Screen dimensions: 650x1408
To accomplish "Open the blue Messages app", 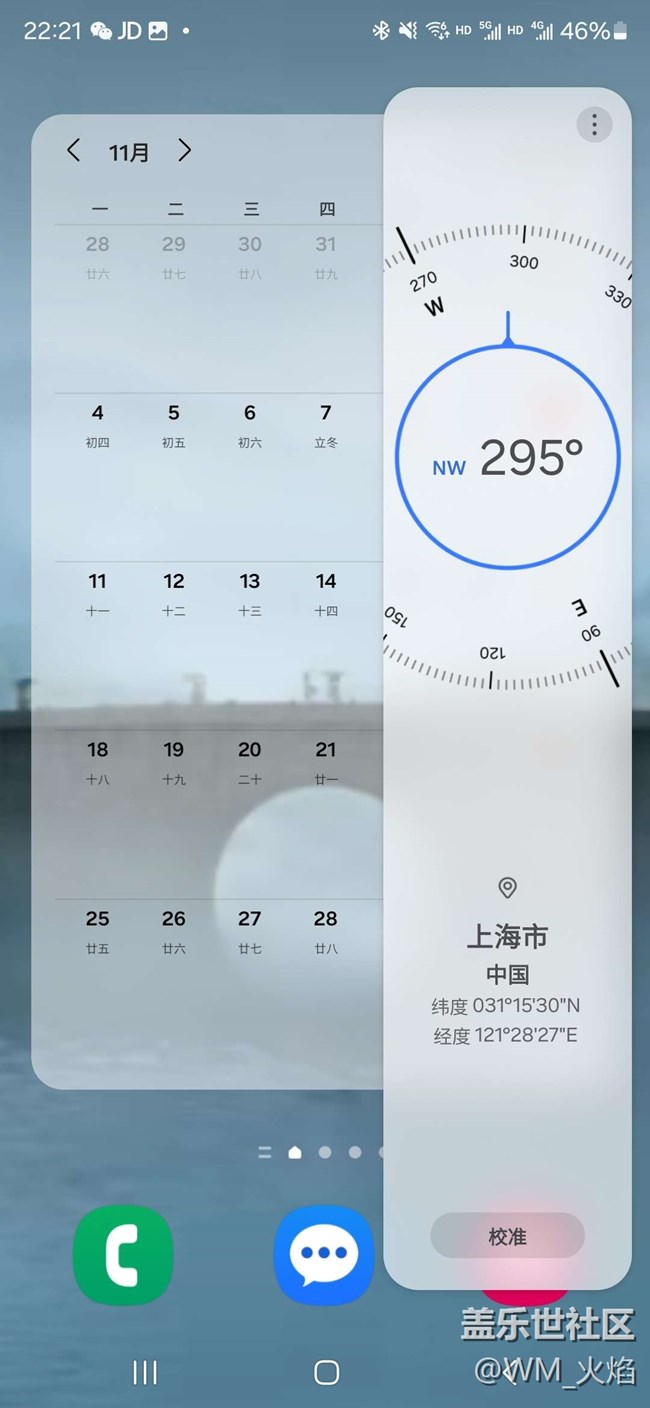I will coord(324,1255).
